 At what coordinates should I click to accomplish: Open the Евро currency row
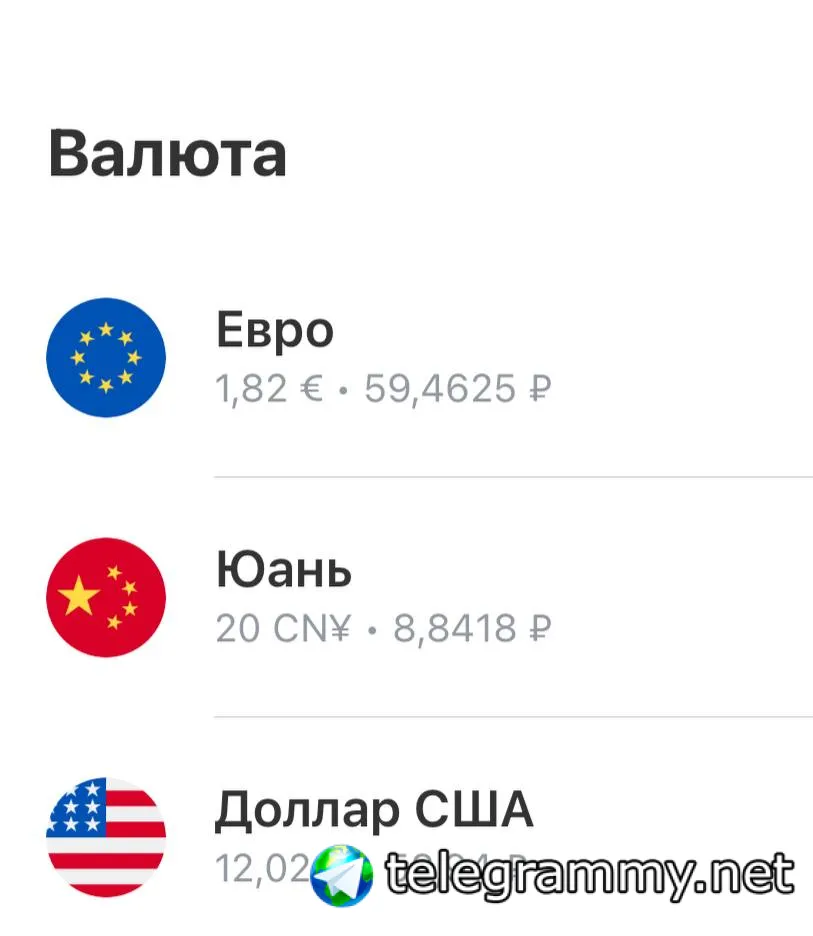pos(400,358)
